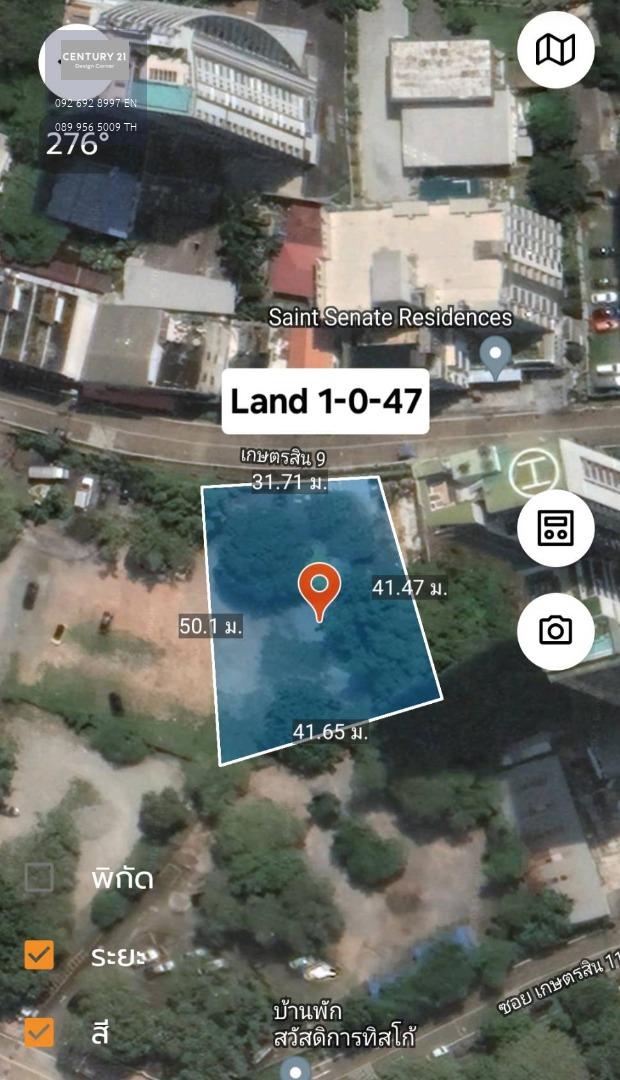Tap the camera button to capture map

(555, 631)
